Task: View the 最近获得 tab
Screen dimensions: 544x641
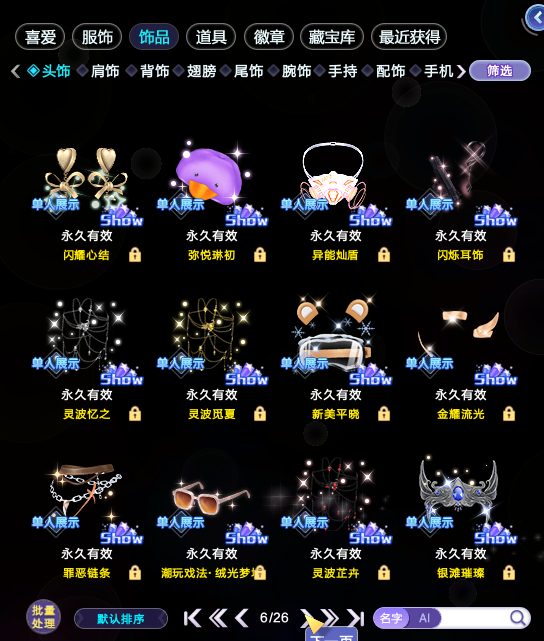Action: (x=409, y=37)
